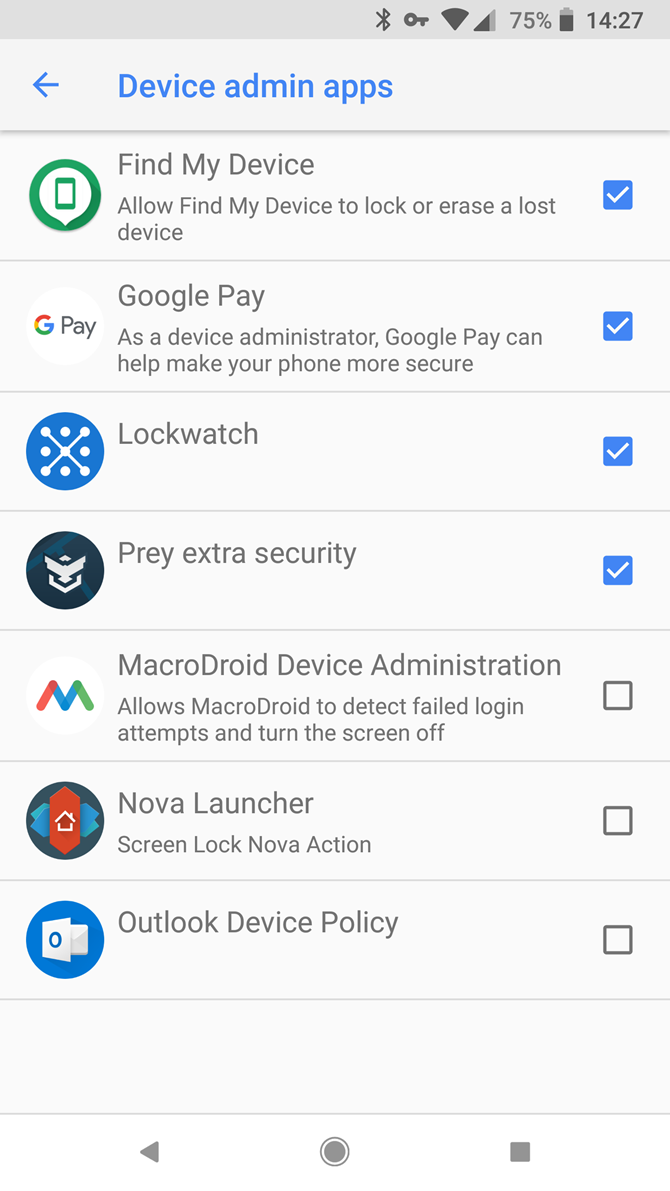This screenshot has height=1191, width=670.
Task: Check the Nova Launcher checkbox
Action: pyautogui.click(x=618, y=821)
